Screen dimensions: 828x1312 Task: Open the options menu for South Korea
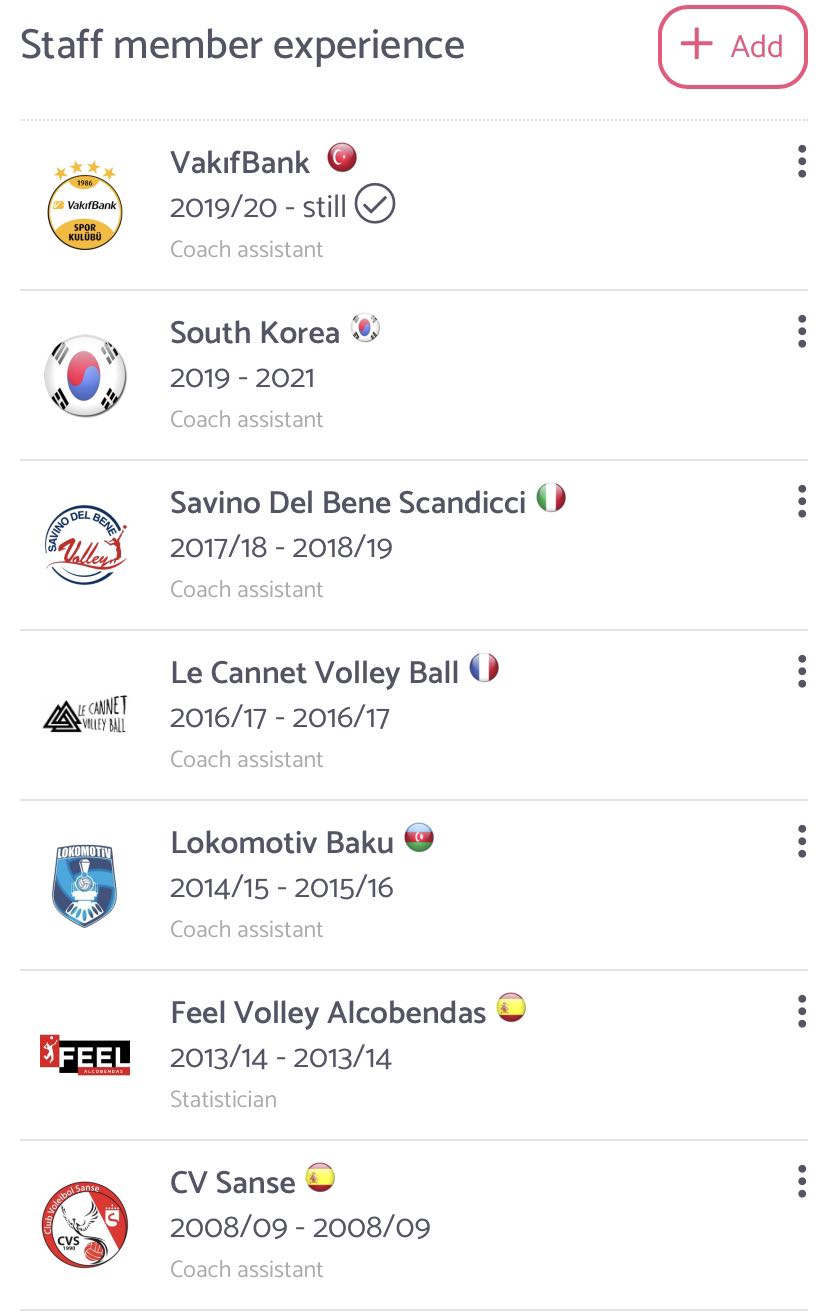coord(801,332)
